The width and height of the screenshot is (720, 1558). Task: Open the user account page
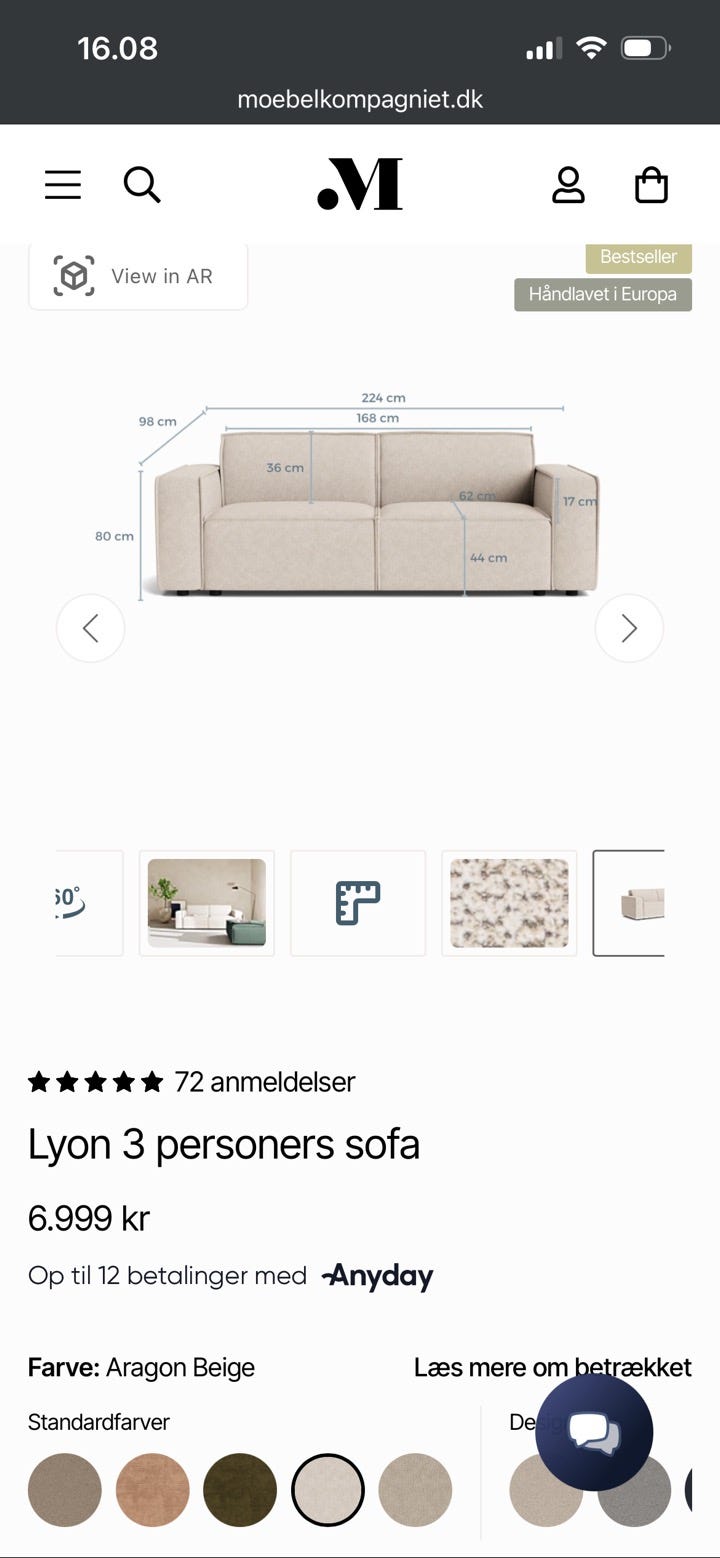[x=568, y=184]
